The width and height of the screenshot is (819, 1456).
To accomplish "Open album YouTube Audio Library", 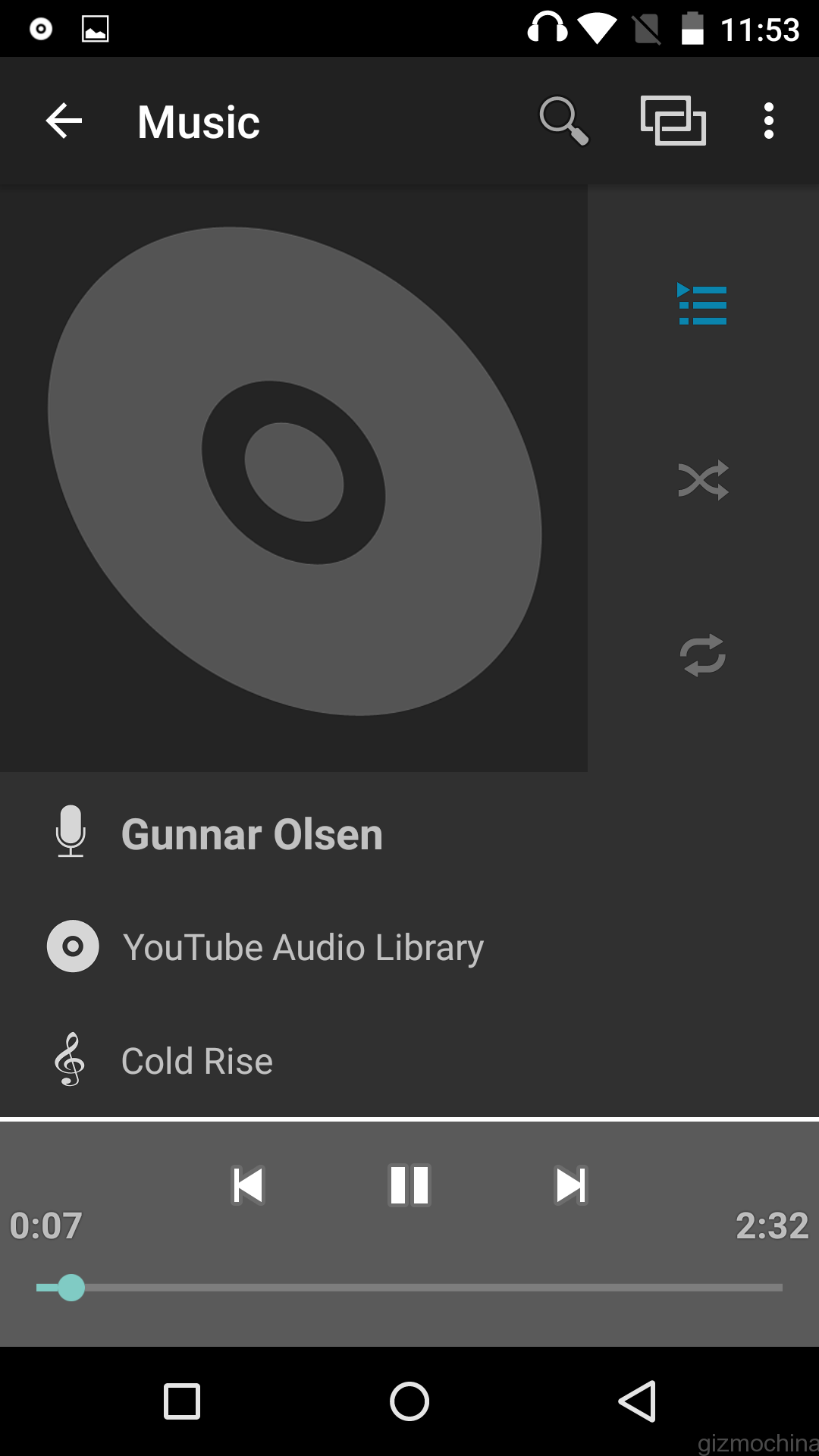I will 303,947.
